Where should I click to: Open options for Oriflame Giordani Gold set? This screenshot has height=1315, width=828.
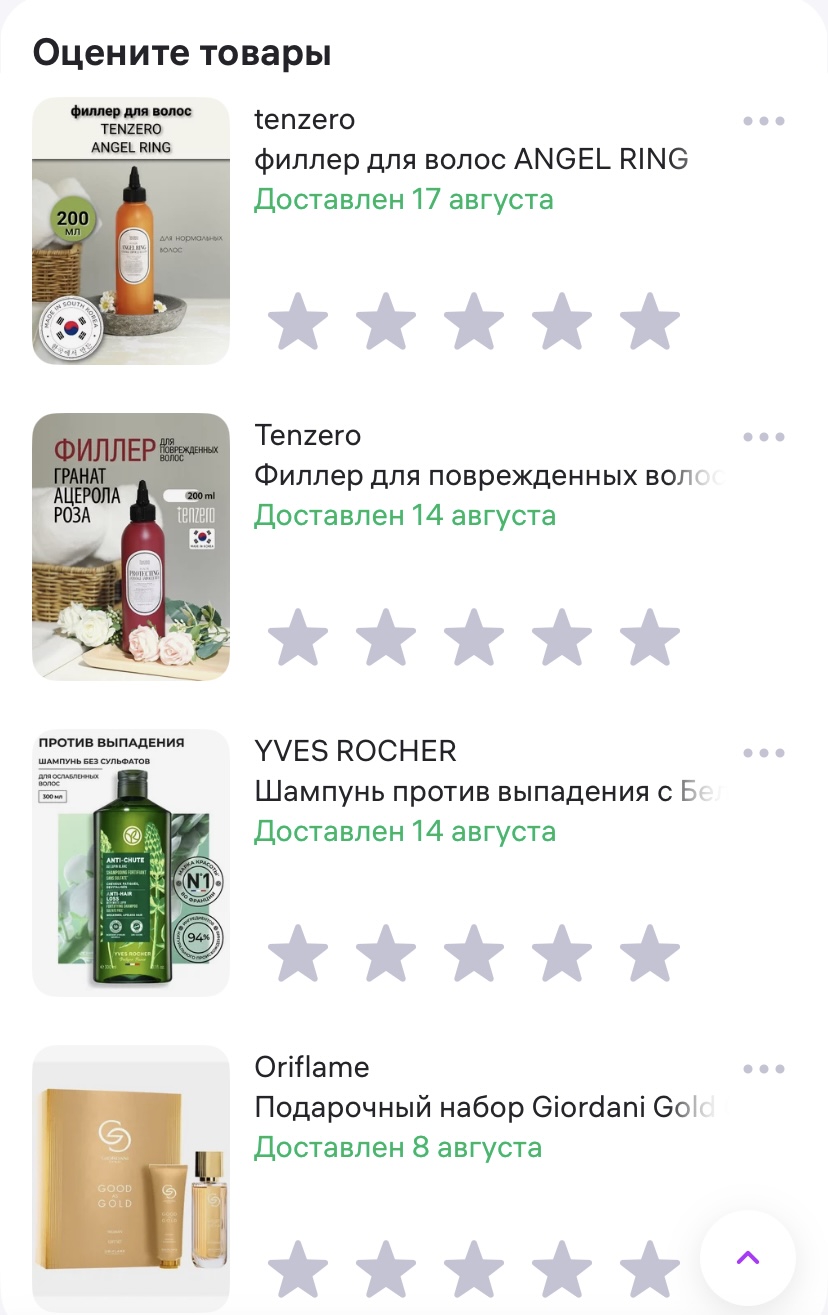[764, 1069]
